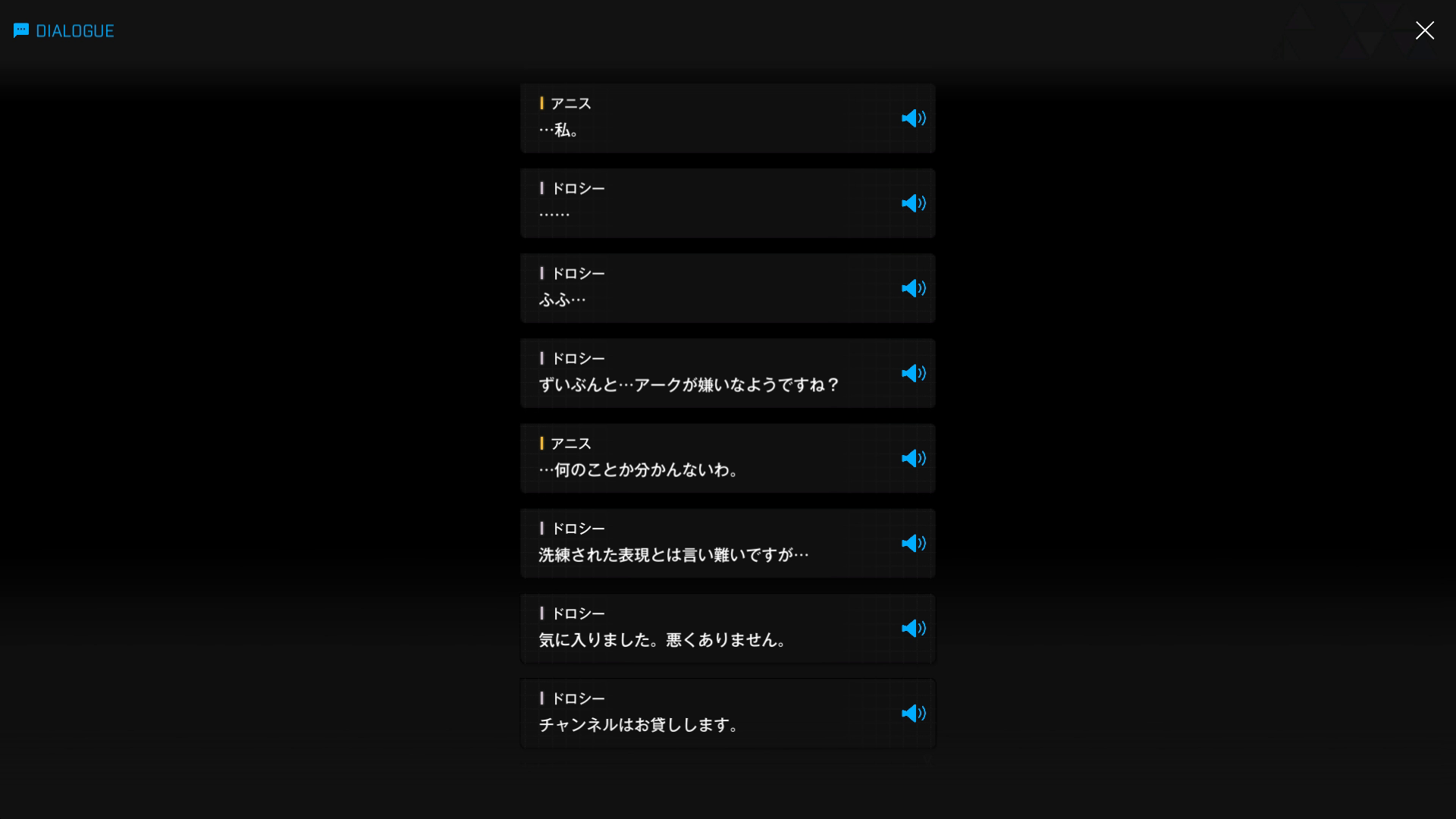Play voice for line チャンネルはお貸しします。
This screenshot has height=819, width=1456.
click(913, 713)
